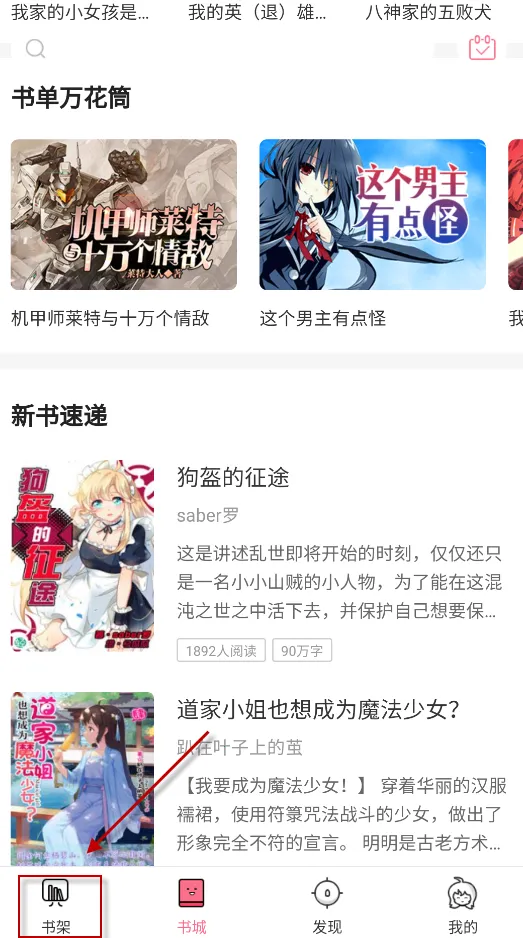Image resolution: width=523 pixels, height=938 pixels.
Task: Open the book 我的英(退)雄...
Action: tap(257, 12)
